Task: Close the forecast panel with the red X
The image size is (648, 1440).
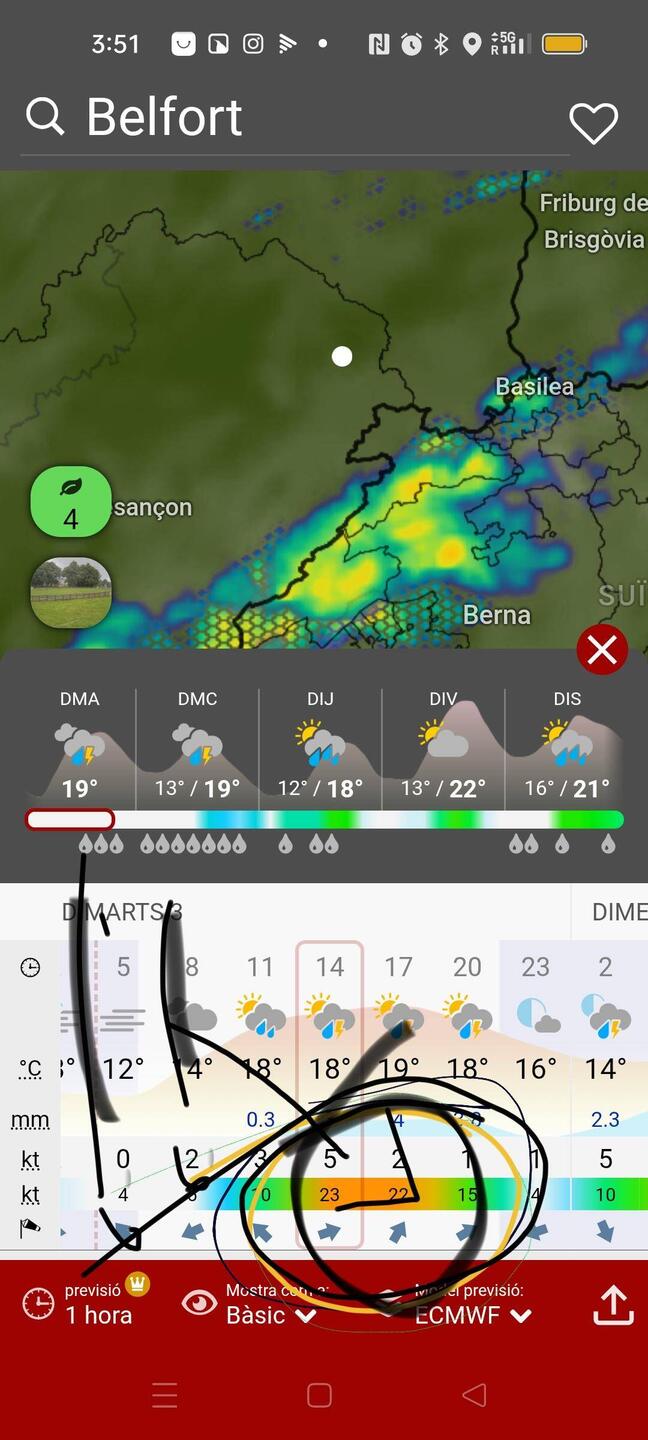Action: click(x=602, y=651)
